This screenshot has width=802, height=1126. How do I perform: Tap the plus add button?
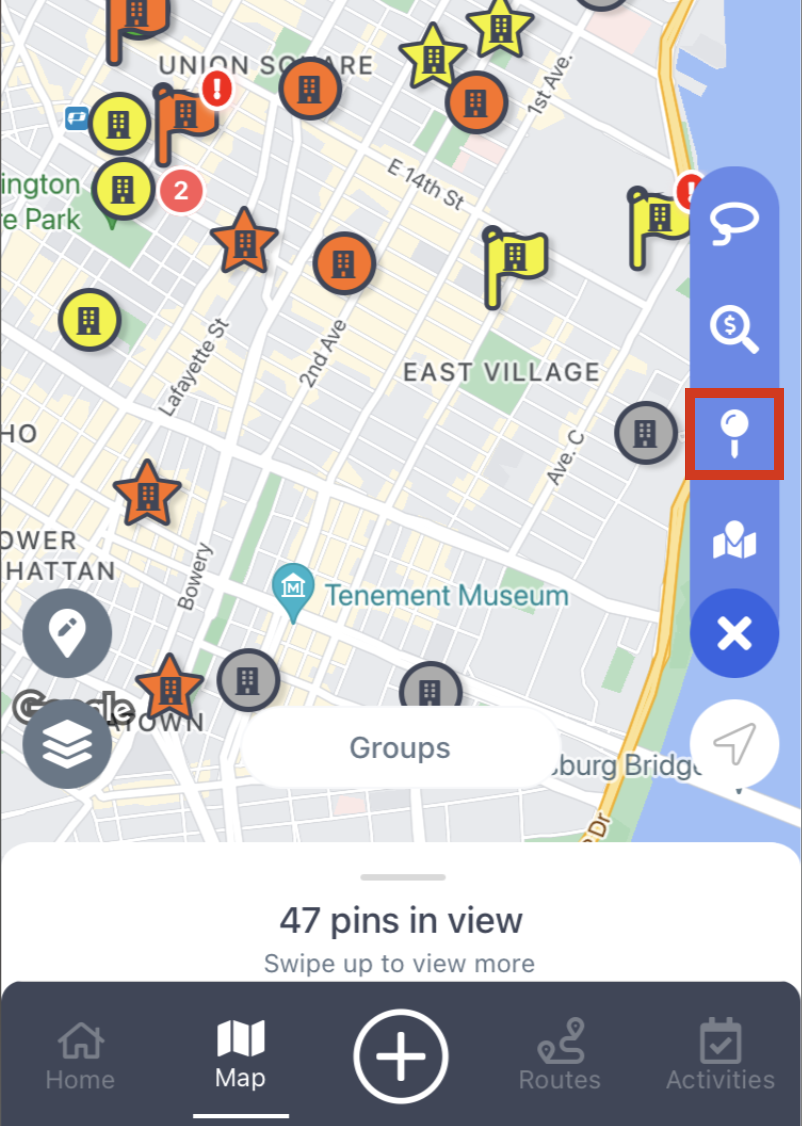400,1057
